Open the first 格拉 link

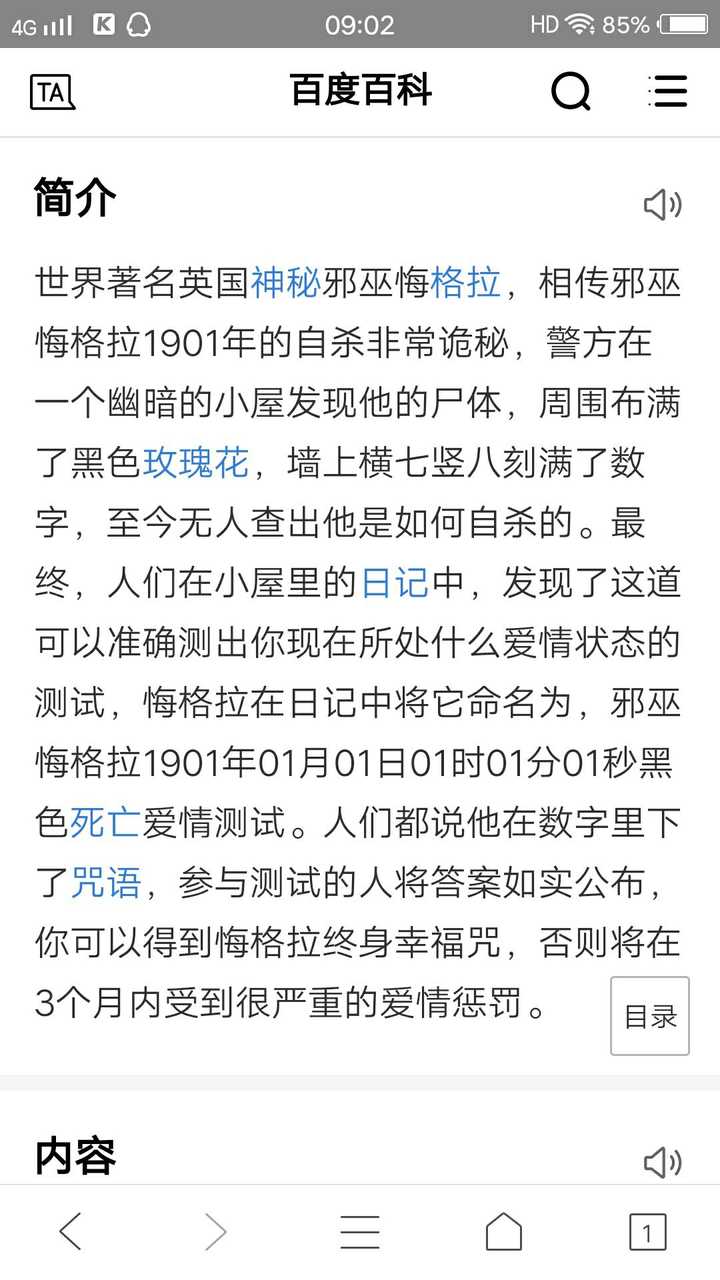[465, 283]
